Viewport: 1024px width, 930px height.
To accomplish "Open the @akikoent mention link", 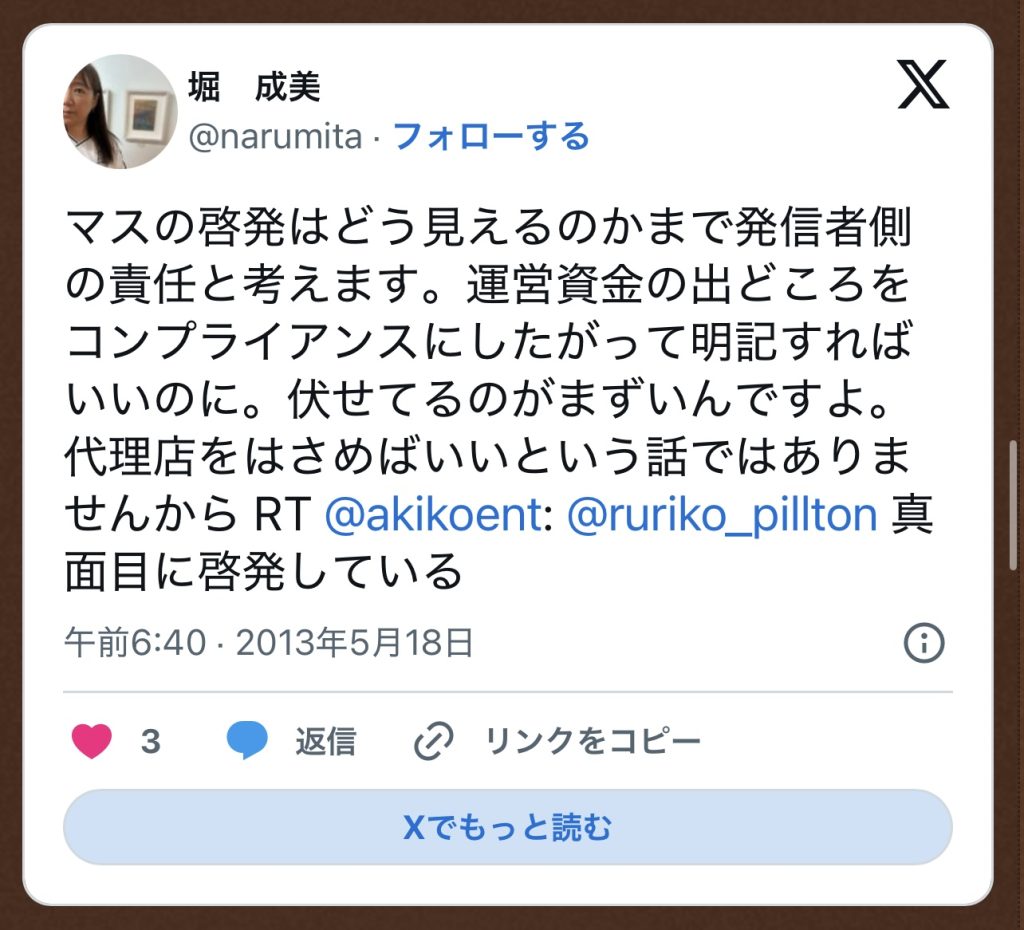I will click(x=434, y=515).
